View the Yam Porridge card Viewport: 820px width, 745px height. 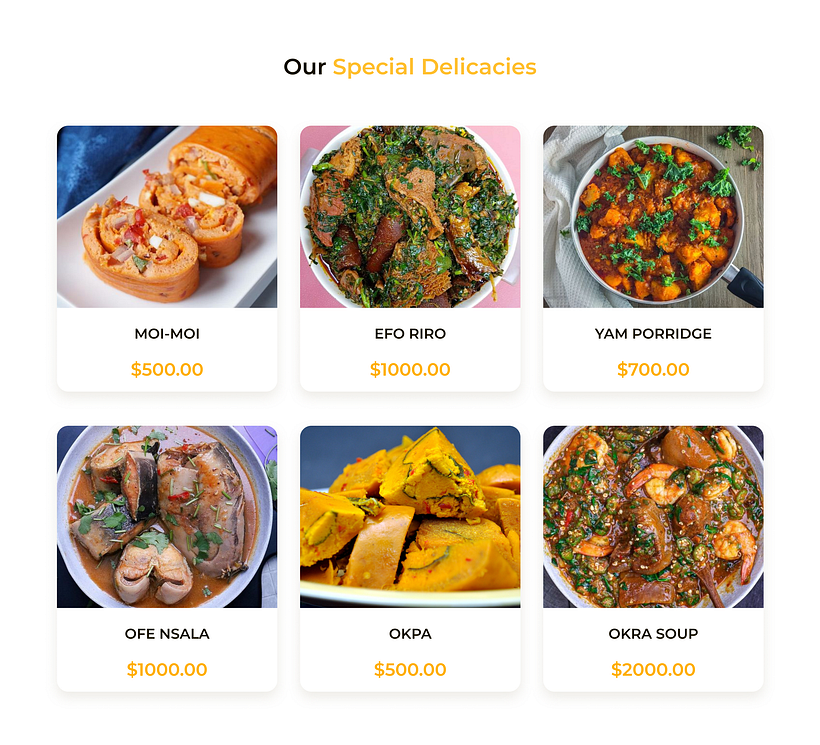[653, 258]
